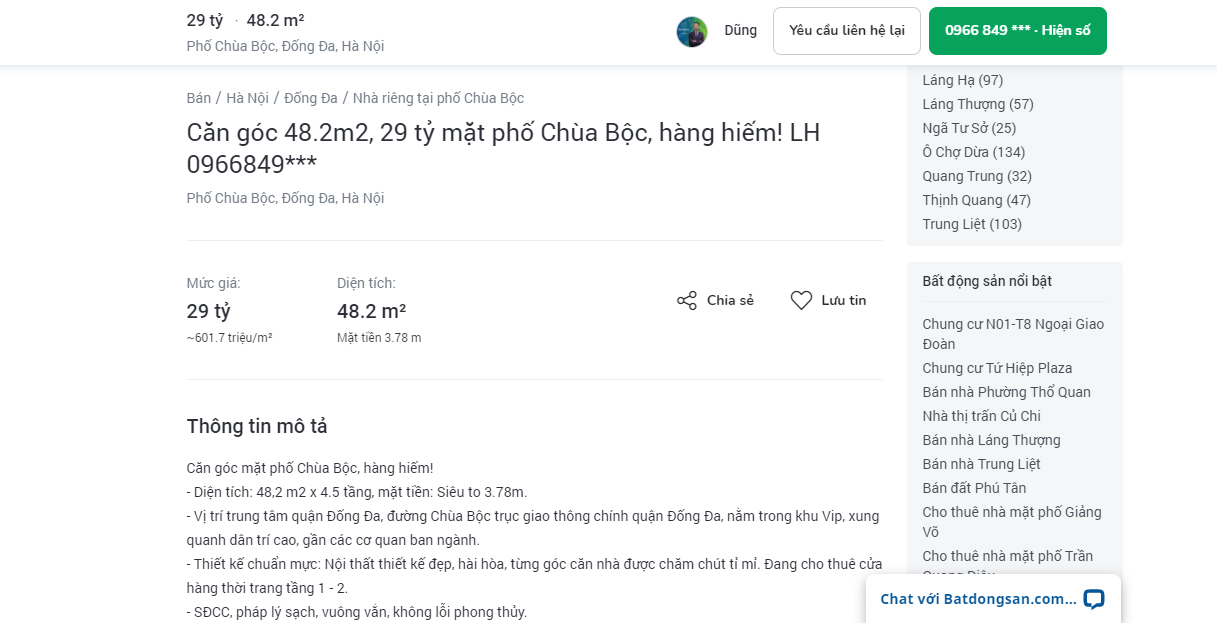Select Ô Chợ Dừa (134) area
The height and width of the screenshot is (623, 1217).
973,152
